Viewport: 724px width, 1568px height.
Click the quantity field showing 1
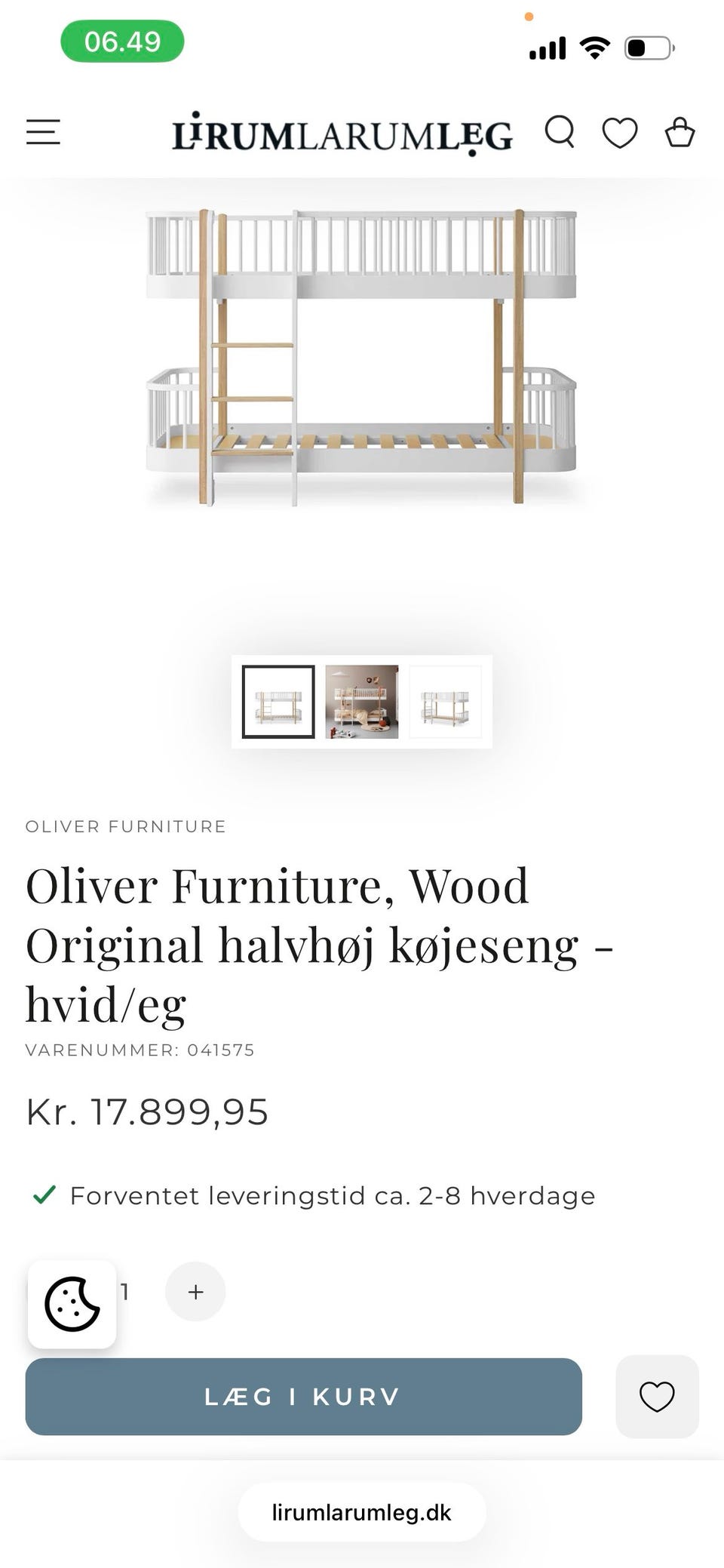tap(124, 1292)
